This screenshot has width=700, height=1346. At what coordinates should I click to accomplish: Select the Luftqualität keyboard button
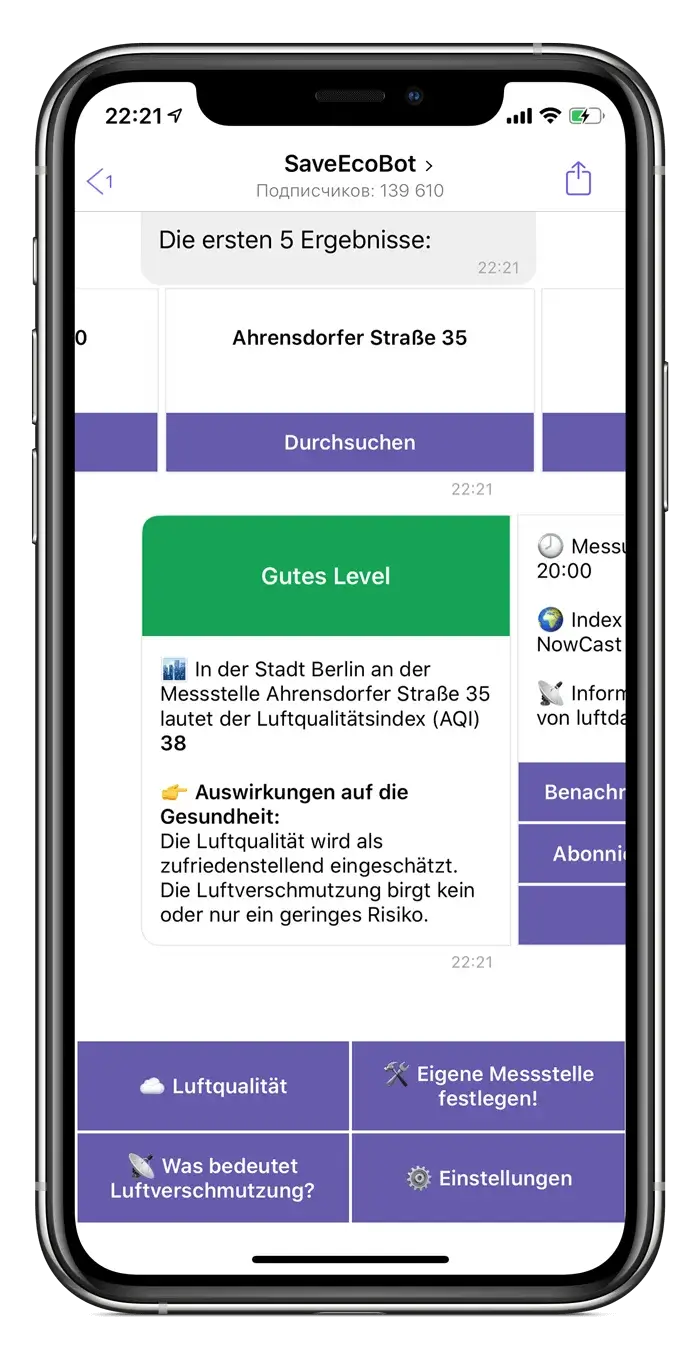tap(213, 1086)
